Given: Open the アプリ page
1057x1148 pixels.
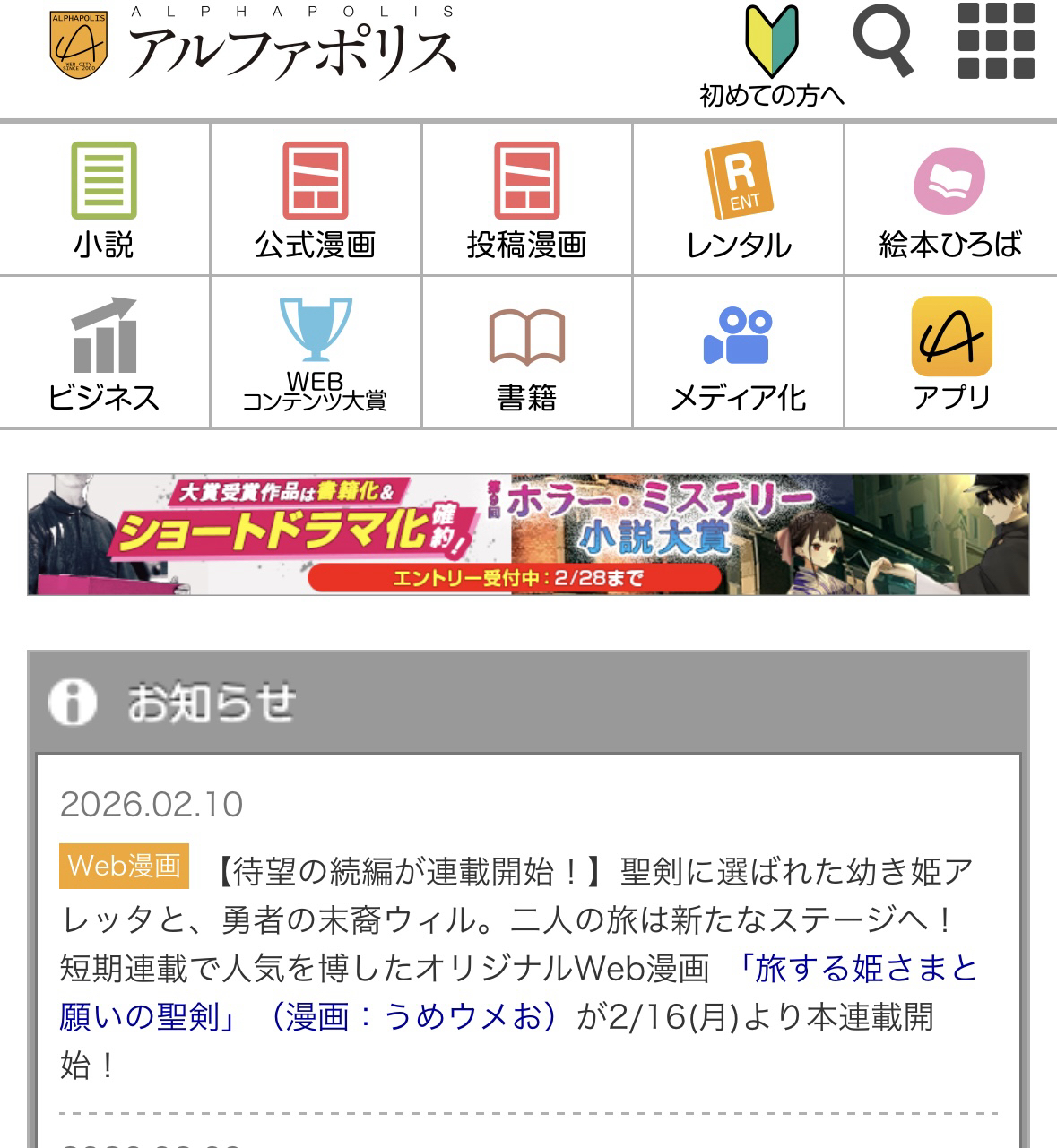Looking at the screenshot, I should (x=950, y=353).
